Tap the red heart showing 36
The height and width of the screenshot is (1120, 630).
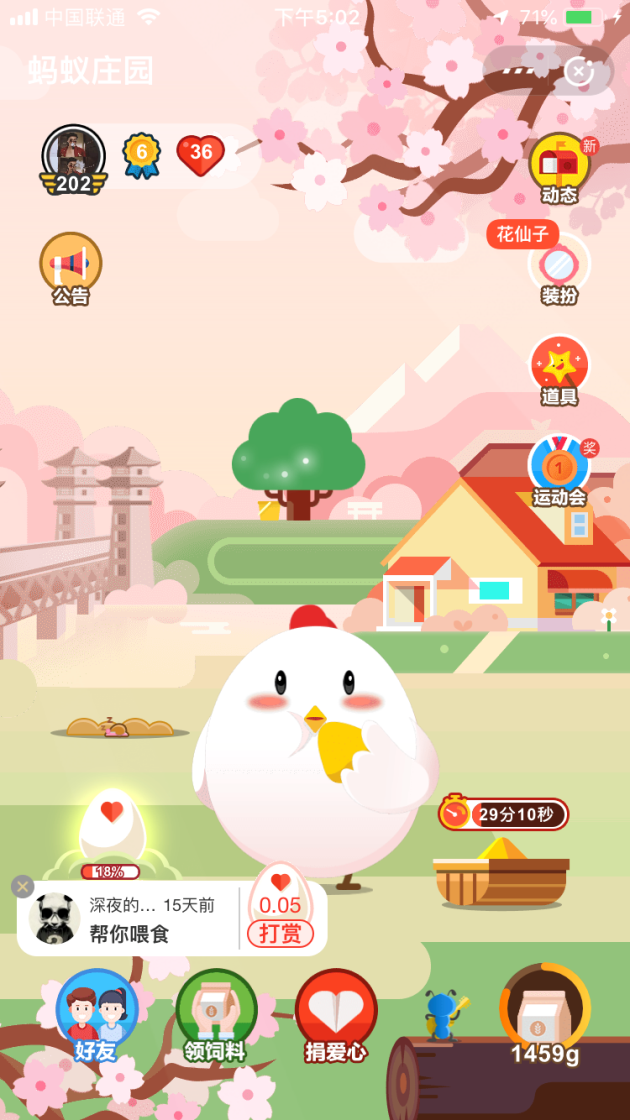coord(201,153)
